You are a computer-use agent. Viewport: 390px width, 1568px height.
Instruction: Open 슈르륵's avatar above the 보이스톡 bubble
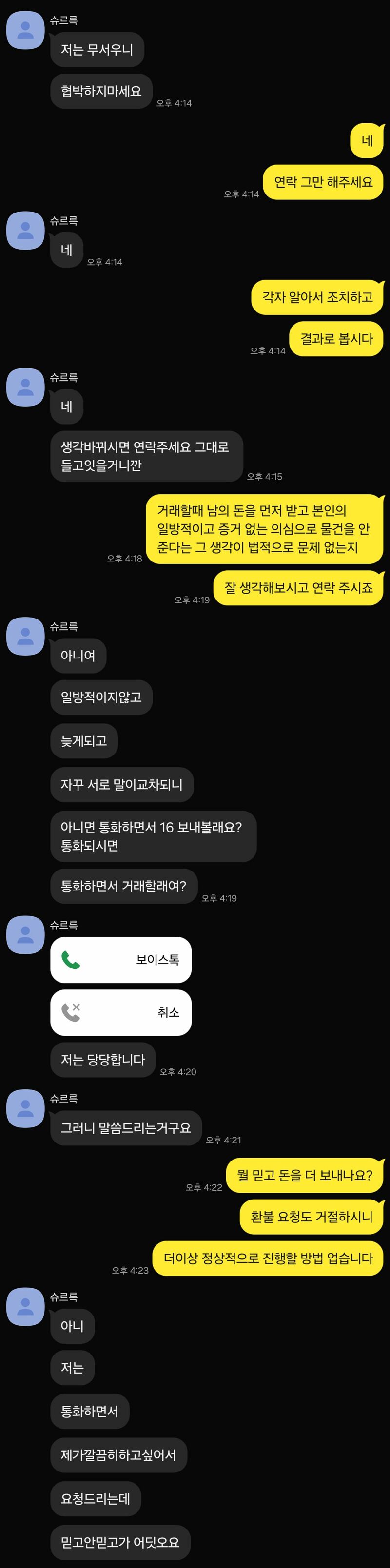tap(25, 934)
